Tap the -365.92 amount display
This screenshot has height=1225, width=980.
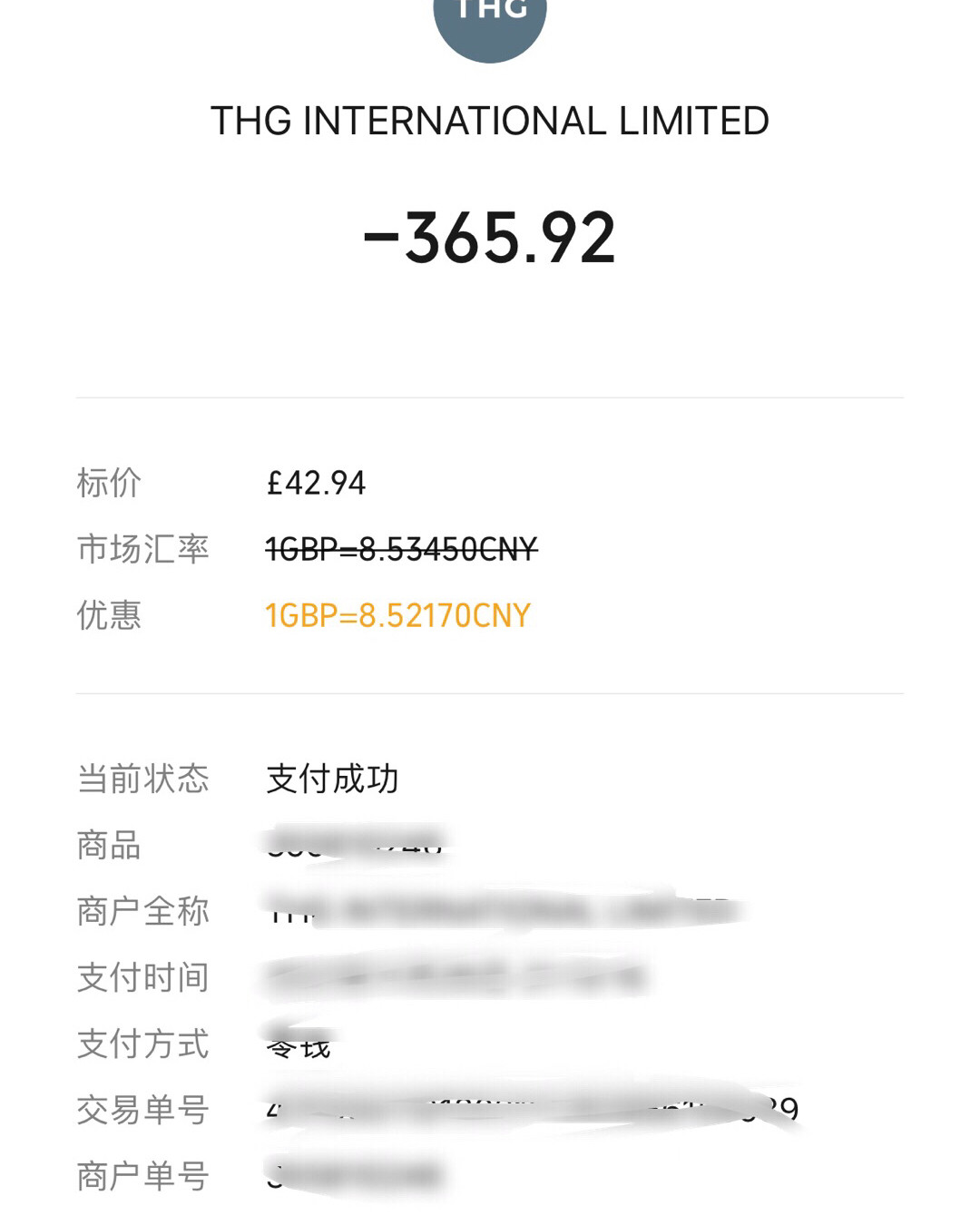(x=489, y=234)
